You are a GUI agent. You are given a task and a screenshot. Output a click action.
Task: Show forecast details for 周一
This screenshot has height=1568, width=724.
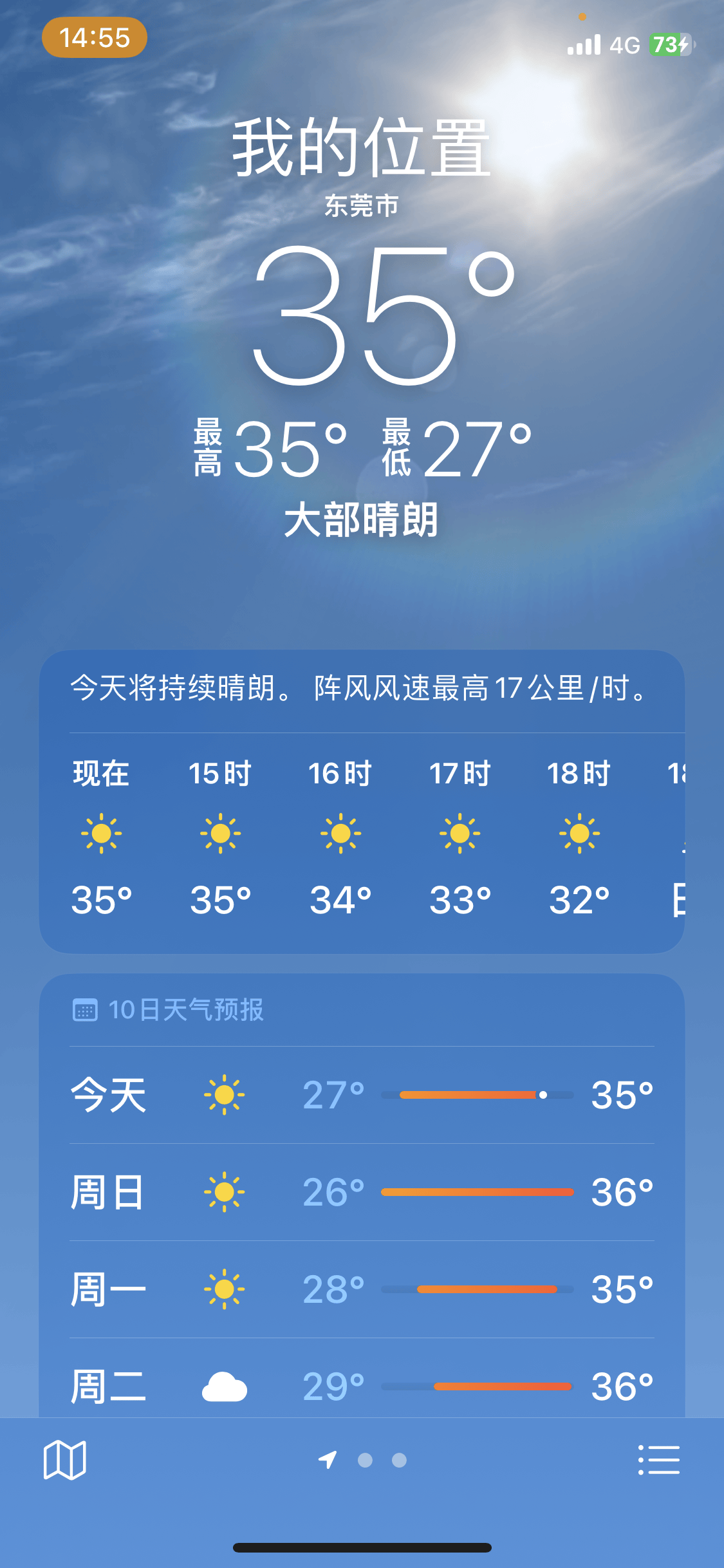362,1289
